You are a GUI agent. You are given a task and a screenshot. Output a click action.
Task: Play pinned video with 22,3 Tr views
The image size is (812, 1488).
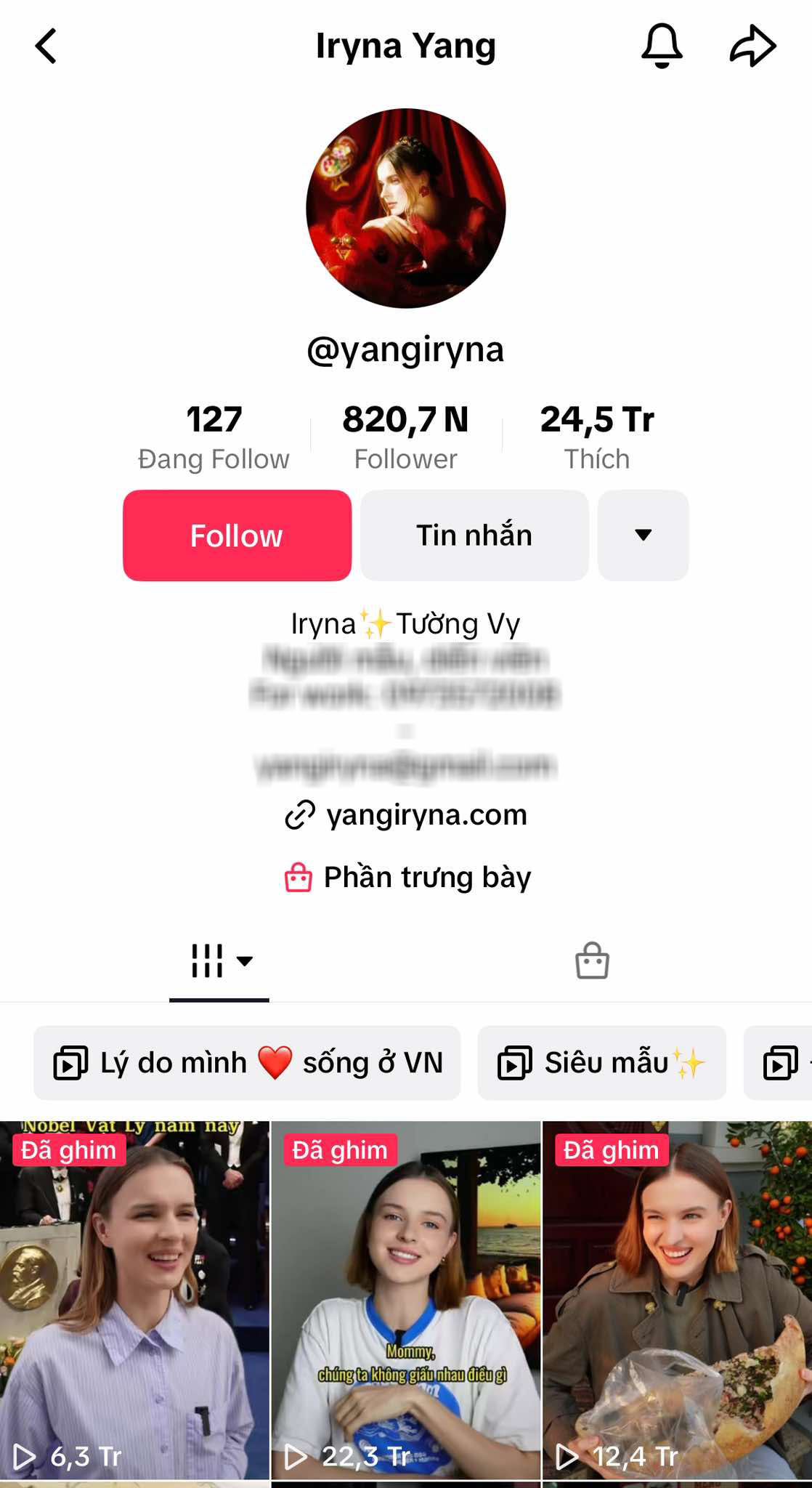click(406, 1301)
